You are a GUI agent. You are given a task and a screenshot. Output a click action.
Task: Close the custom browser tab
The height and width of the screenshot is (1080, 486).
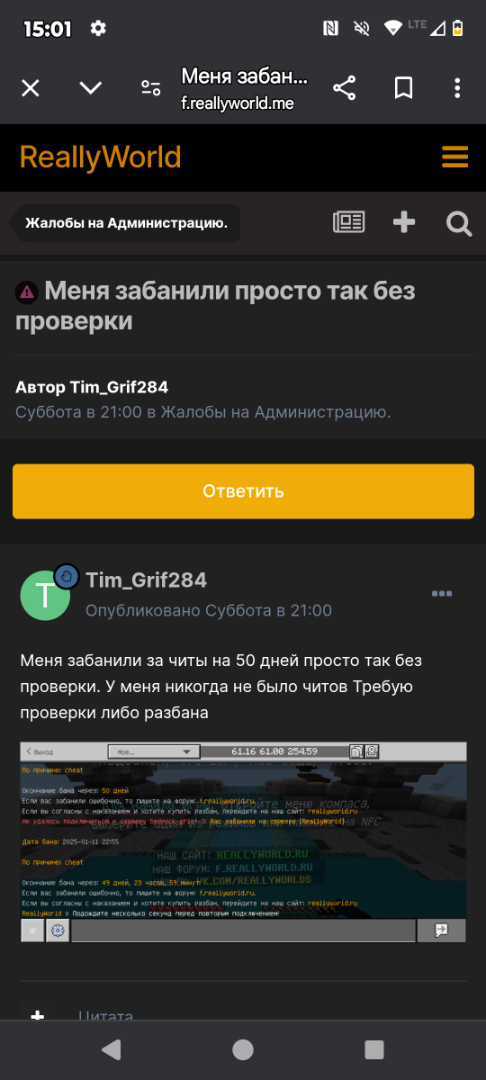(30, 88)
